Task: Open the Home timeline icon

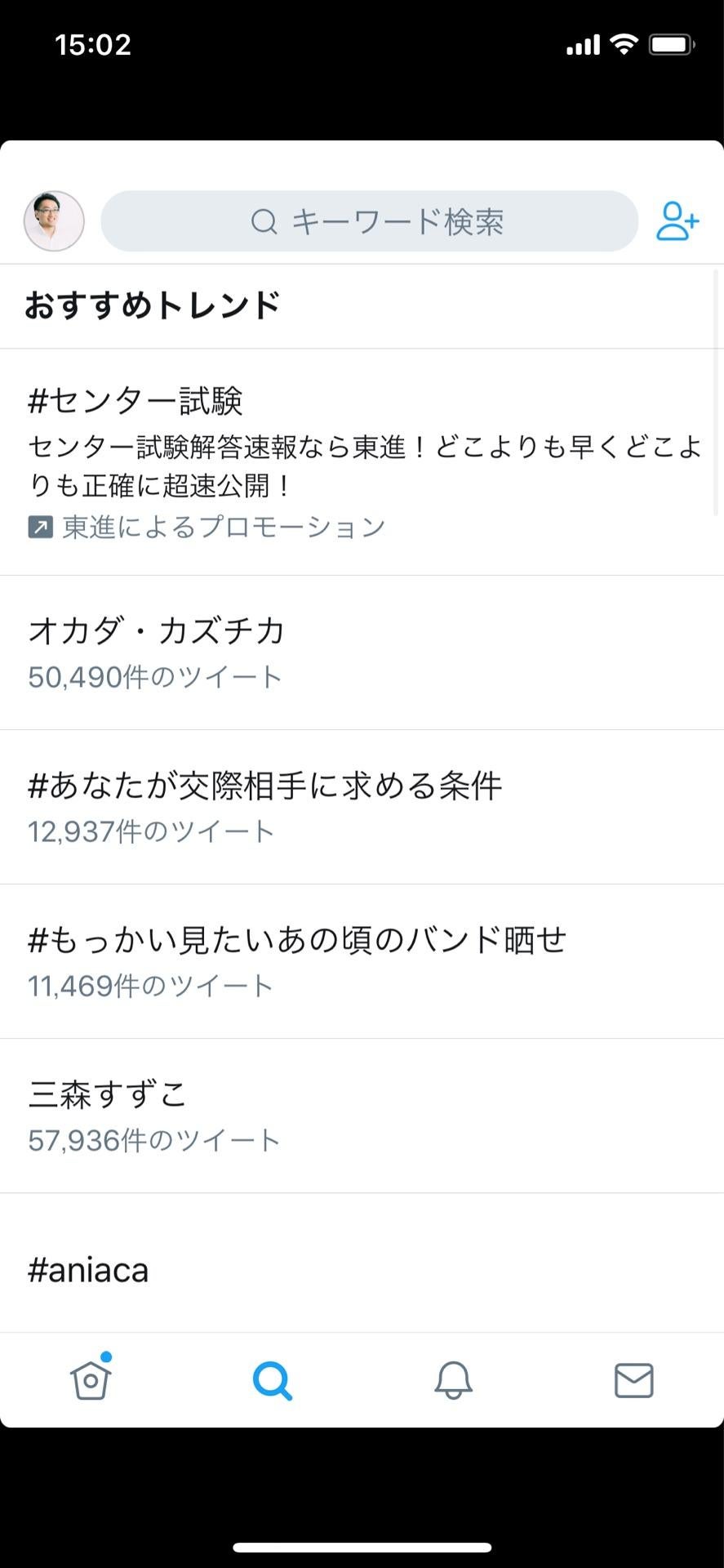Action: point(90,1380)
